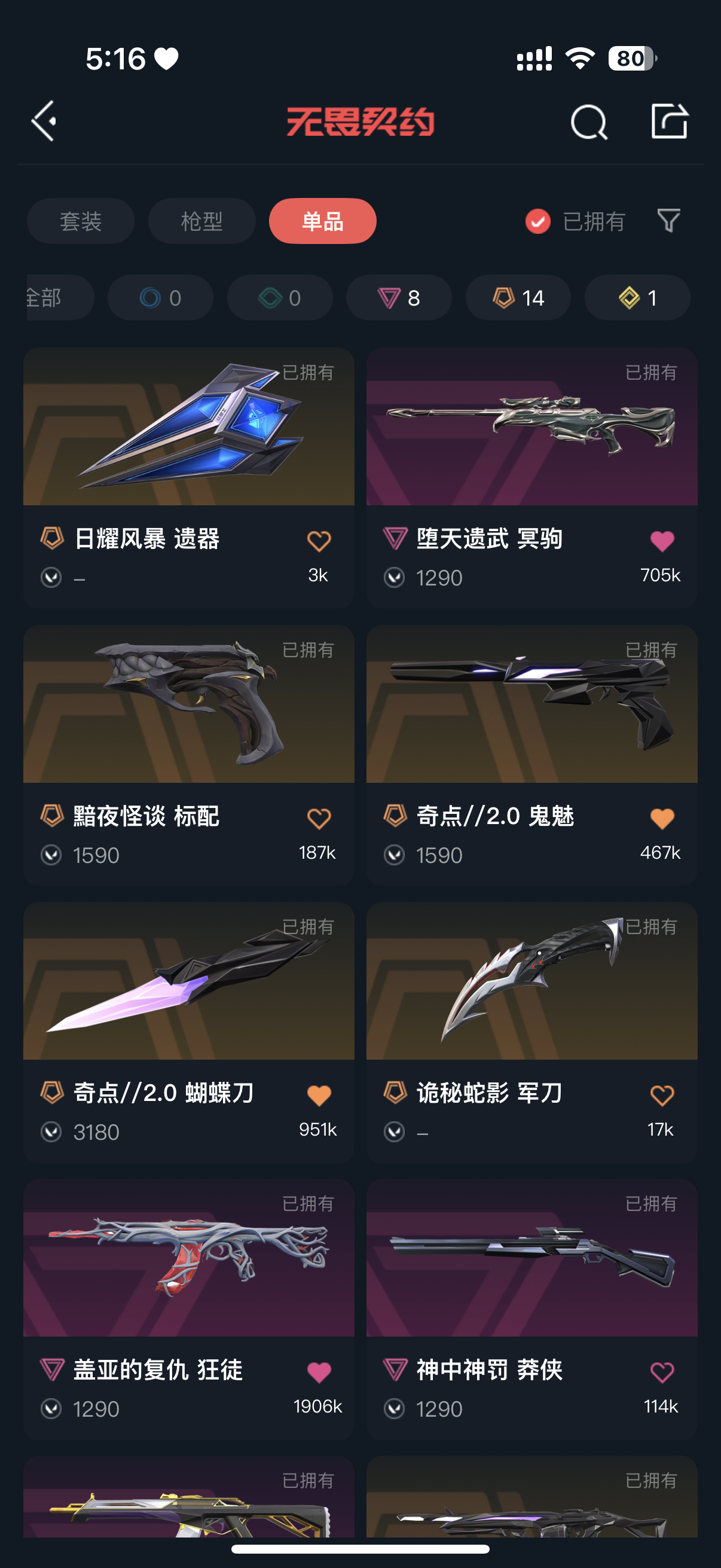Like the 诡秘蛇影 军刀 skin
The width and height of the screenshot is (721, 1568).
click(x=662, y=1096)
